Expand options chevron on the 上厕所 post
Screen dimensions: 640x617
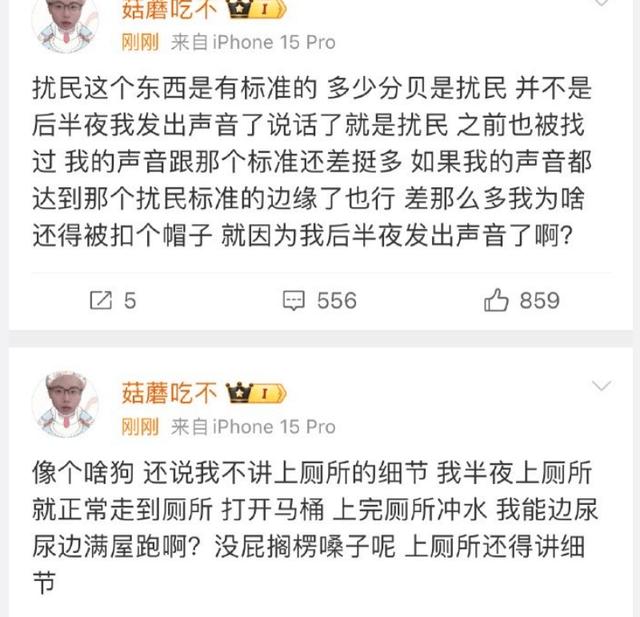tap(601, 386)
